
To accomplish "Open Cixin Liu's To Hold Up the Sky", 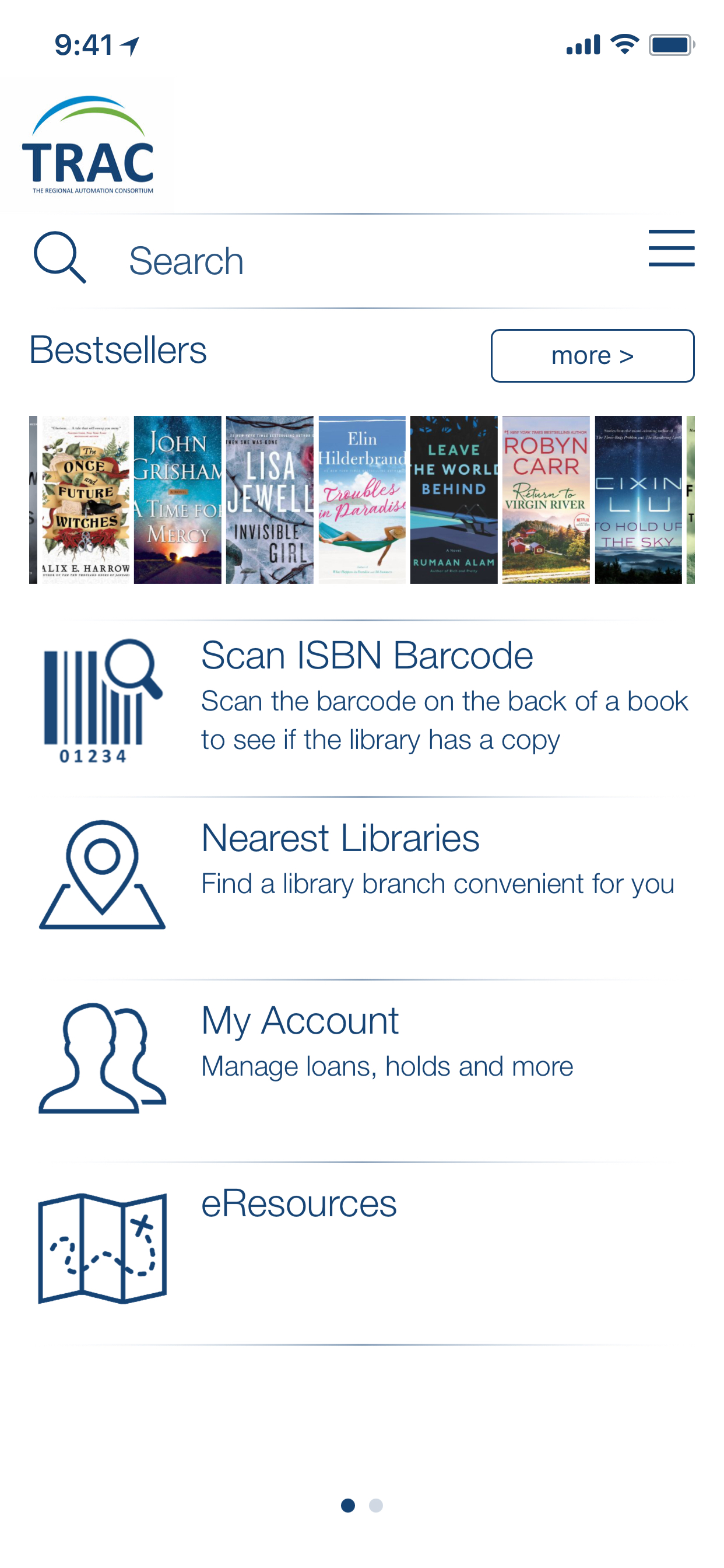I will [x=638, y=499].
